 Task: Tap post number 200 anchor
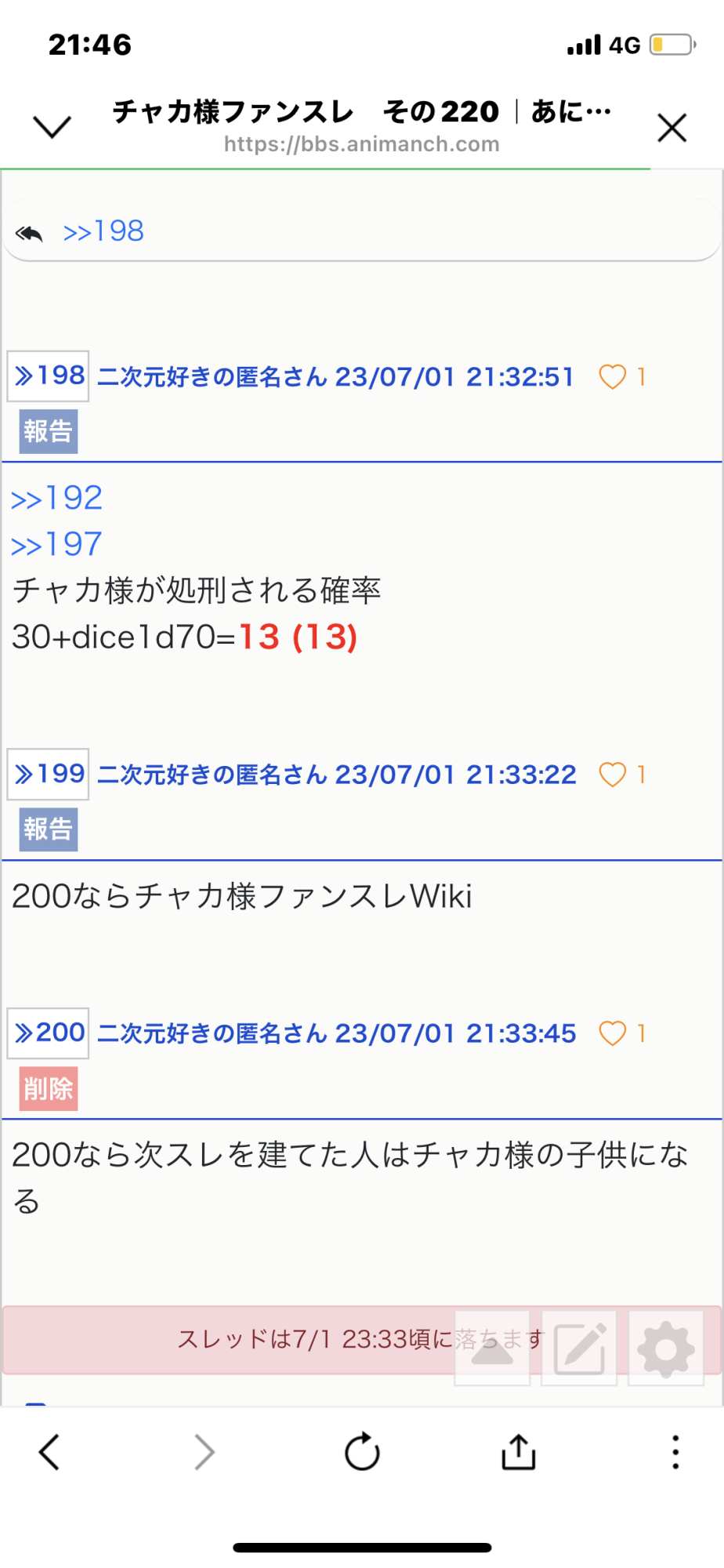48,1033
